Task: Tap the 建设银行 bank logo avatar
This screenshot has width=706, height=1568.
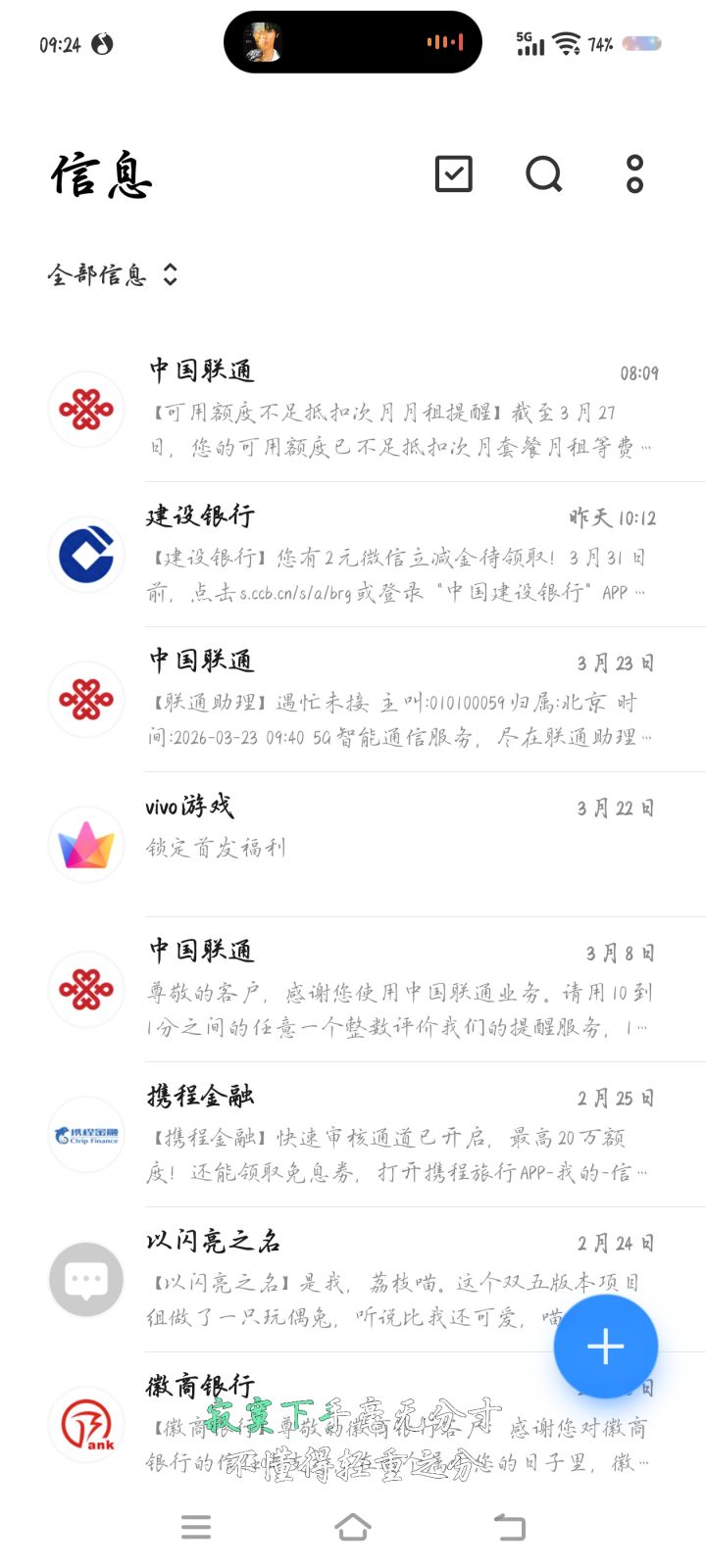Action: pyautogui.click(x=85, y=554)
